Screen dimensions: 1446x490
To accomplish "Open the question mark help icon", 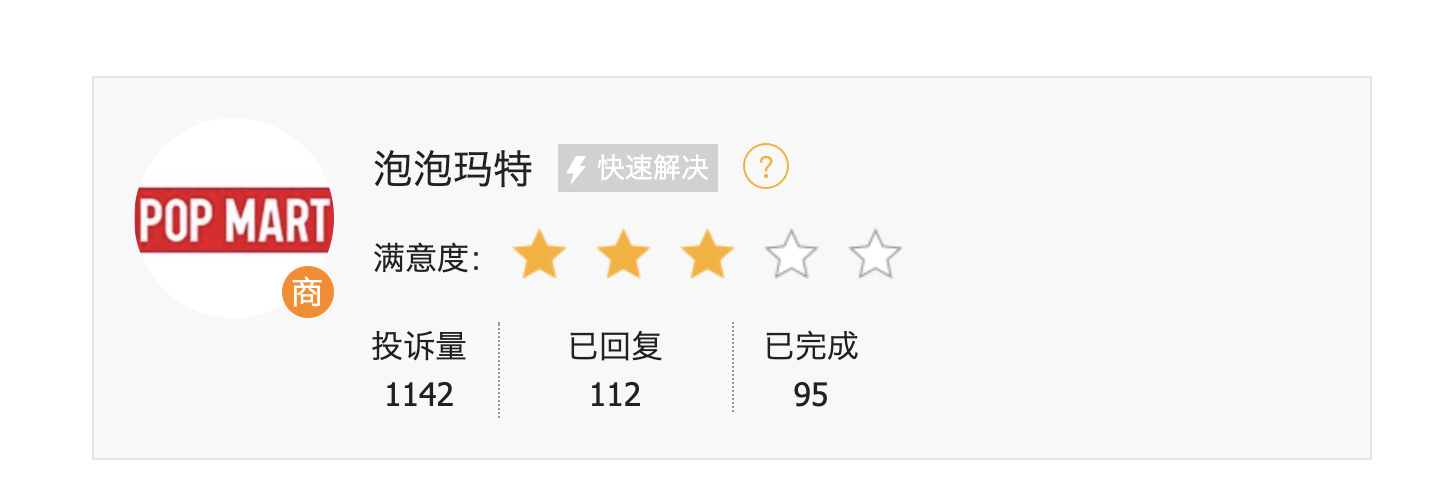I will pyautogui.click(x=766, y=166).
